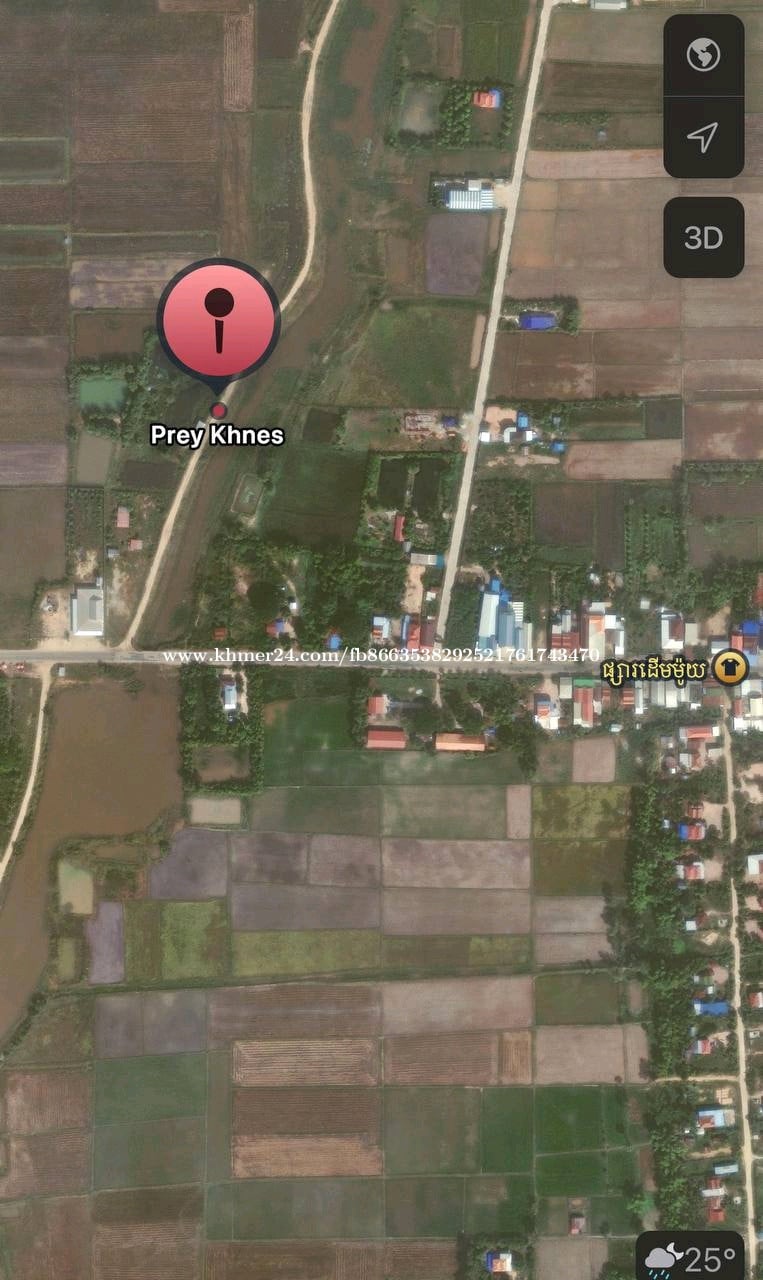Screen dimensions: 763x1280
Task: Open the map mode globe button
Action: pyautogui.click(x=703, y=55)
